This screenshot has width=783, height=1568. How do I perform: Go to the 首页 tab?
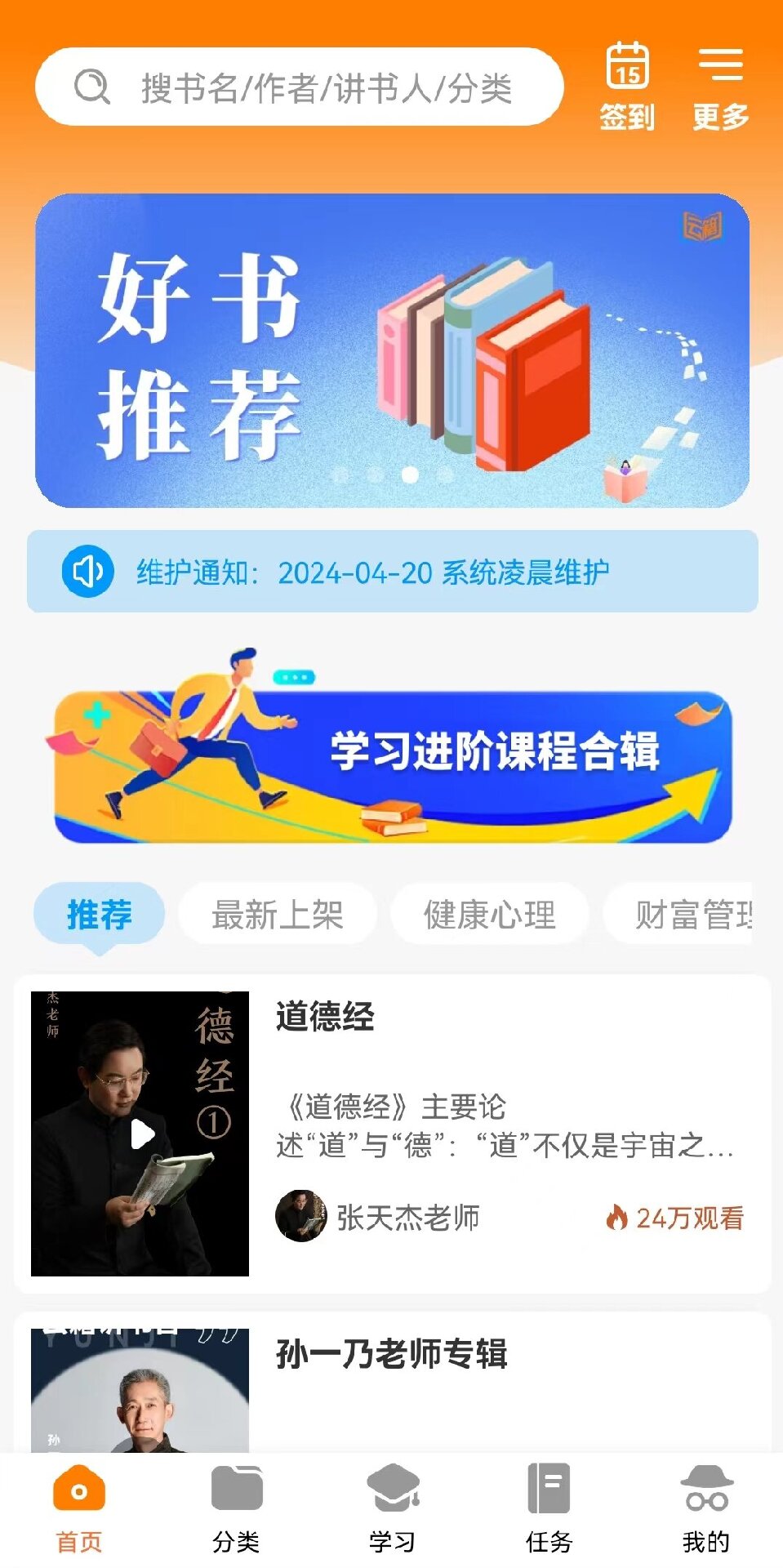coord(78,1509)
